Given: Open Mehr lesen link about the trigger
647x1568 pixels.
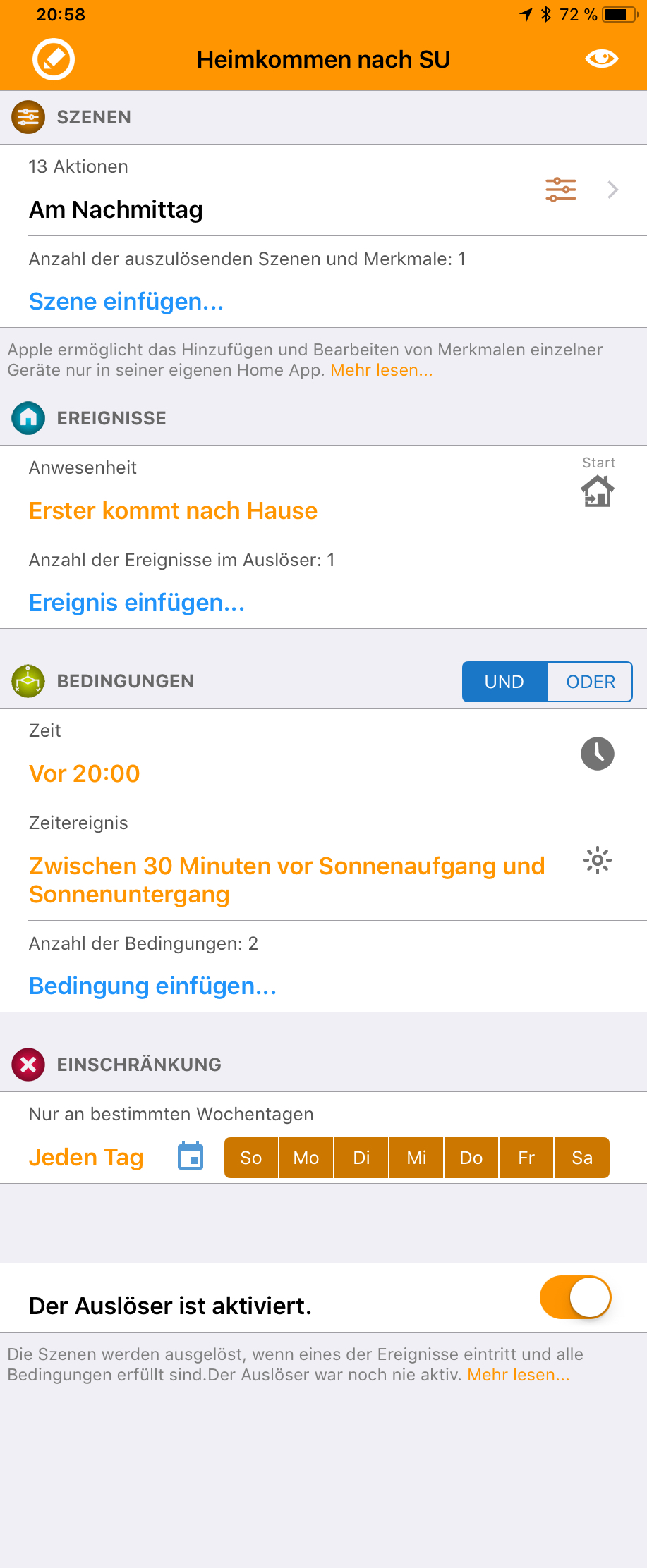Looking at the screenshot, I should (518, 1375).
